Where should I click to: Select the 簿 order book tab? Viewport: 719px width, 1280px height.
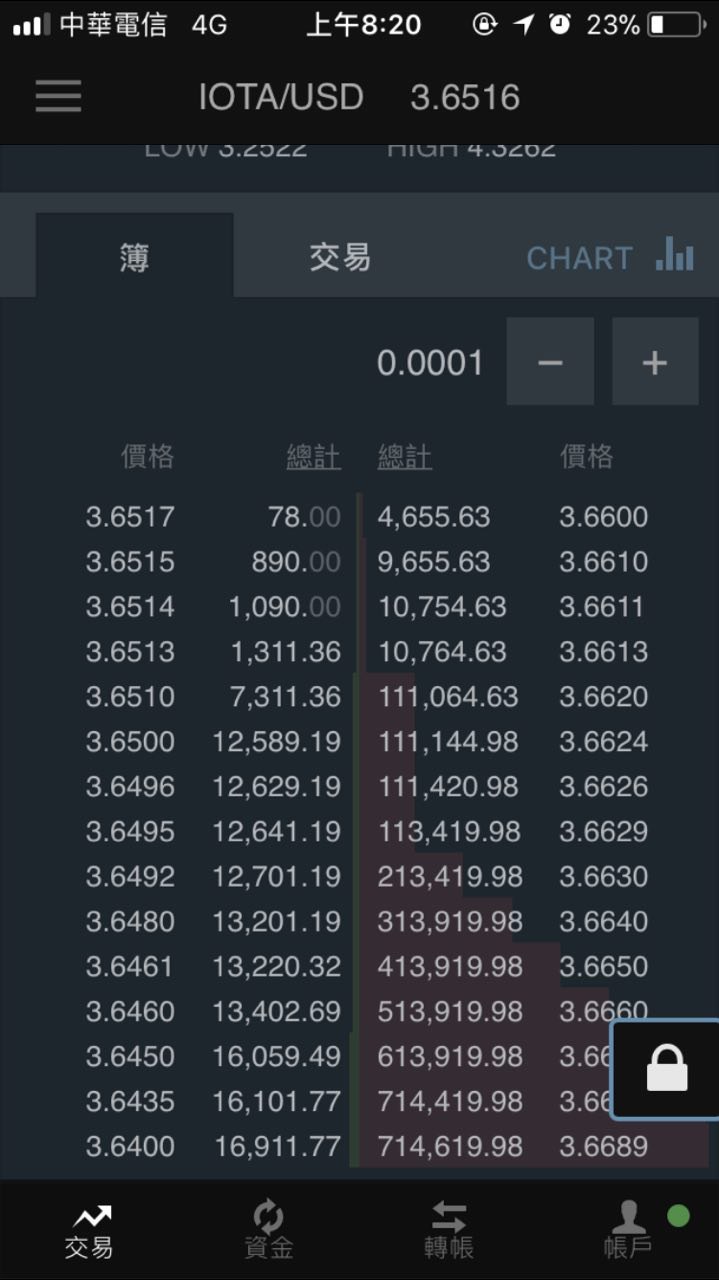(134, 257)
